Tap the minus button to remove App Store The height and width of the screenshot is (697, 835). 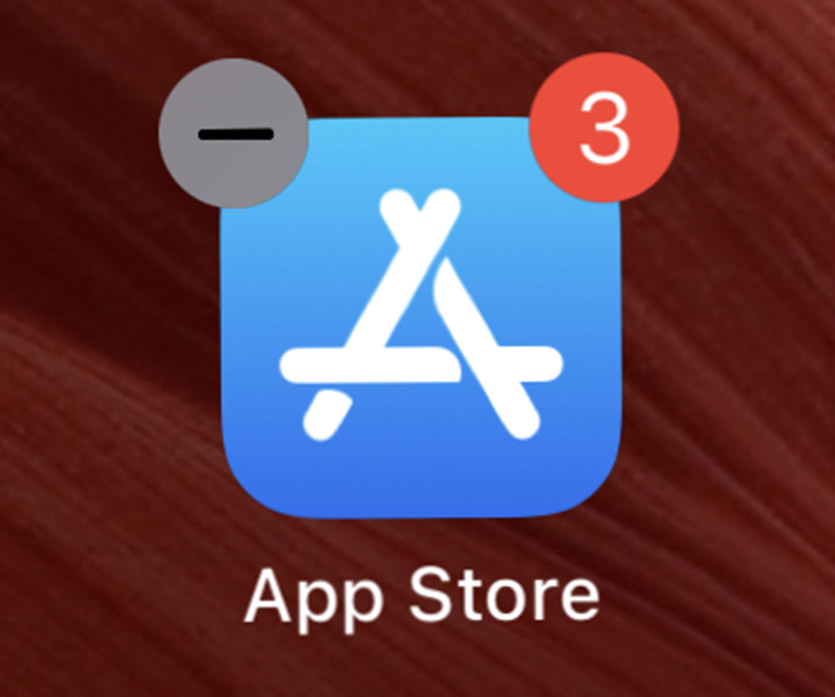tap(234, 133)
